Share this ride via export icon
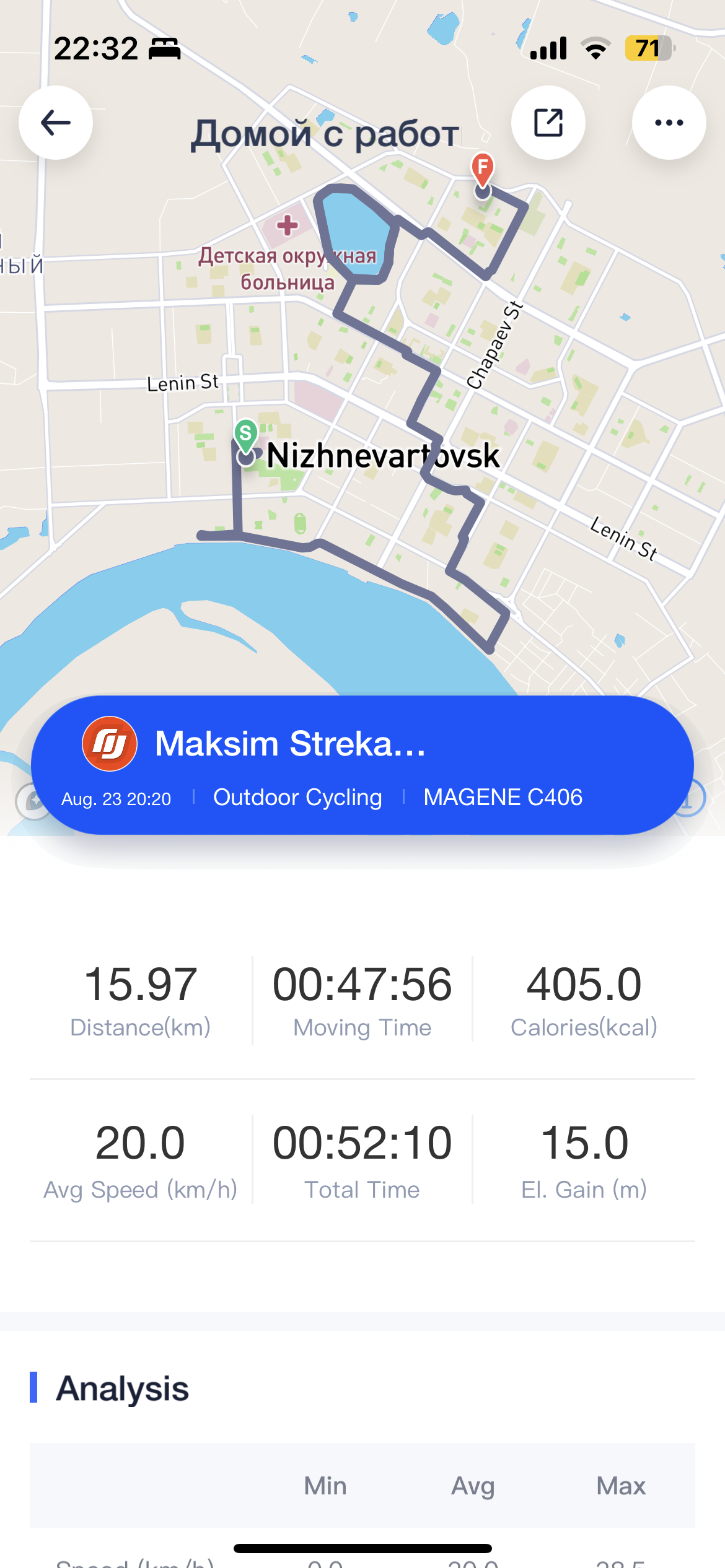Viewport: 725px width, 1568px height. point(548,123)
